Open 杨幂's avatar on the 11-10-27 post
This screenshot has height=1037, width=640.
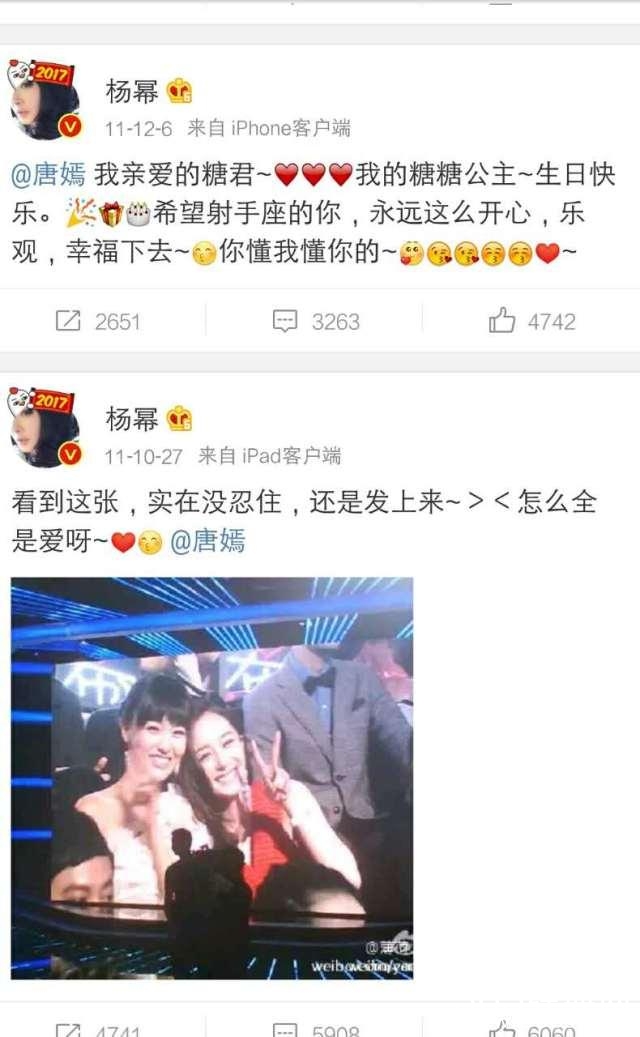44,428
